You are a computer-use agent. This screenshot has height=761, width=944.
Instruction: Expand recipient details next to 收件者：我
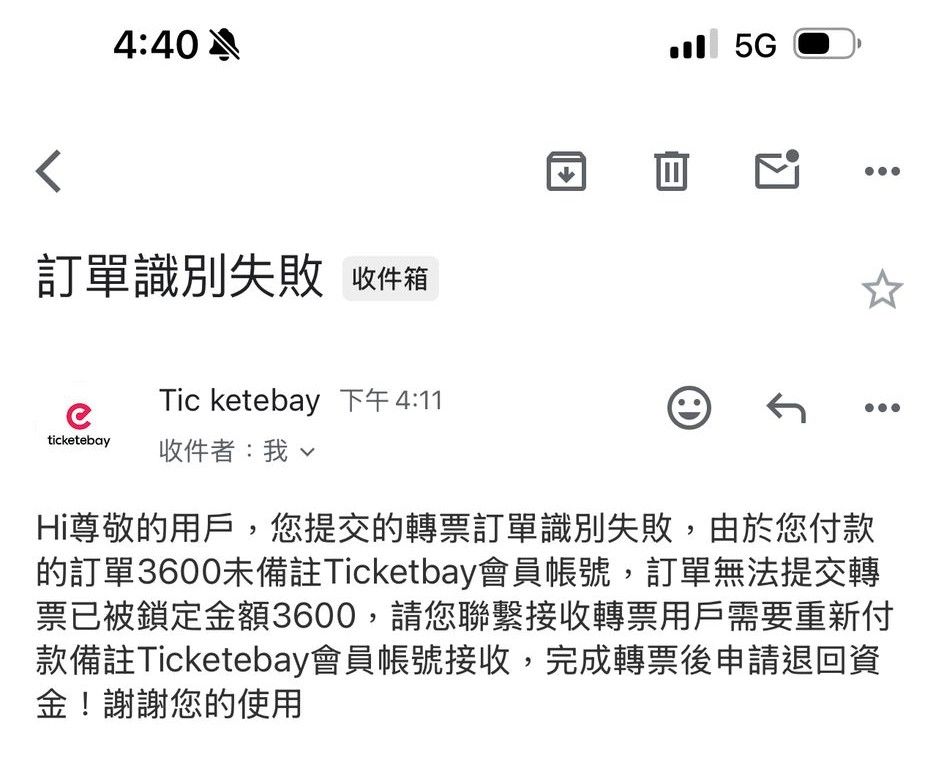307,453
